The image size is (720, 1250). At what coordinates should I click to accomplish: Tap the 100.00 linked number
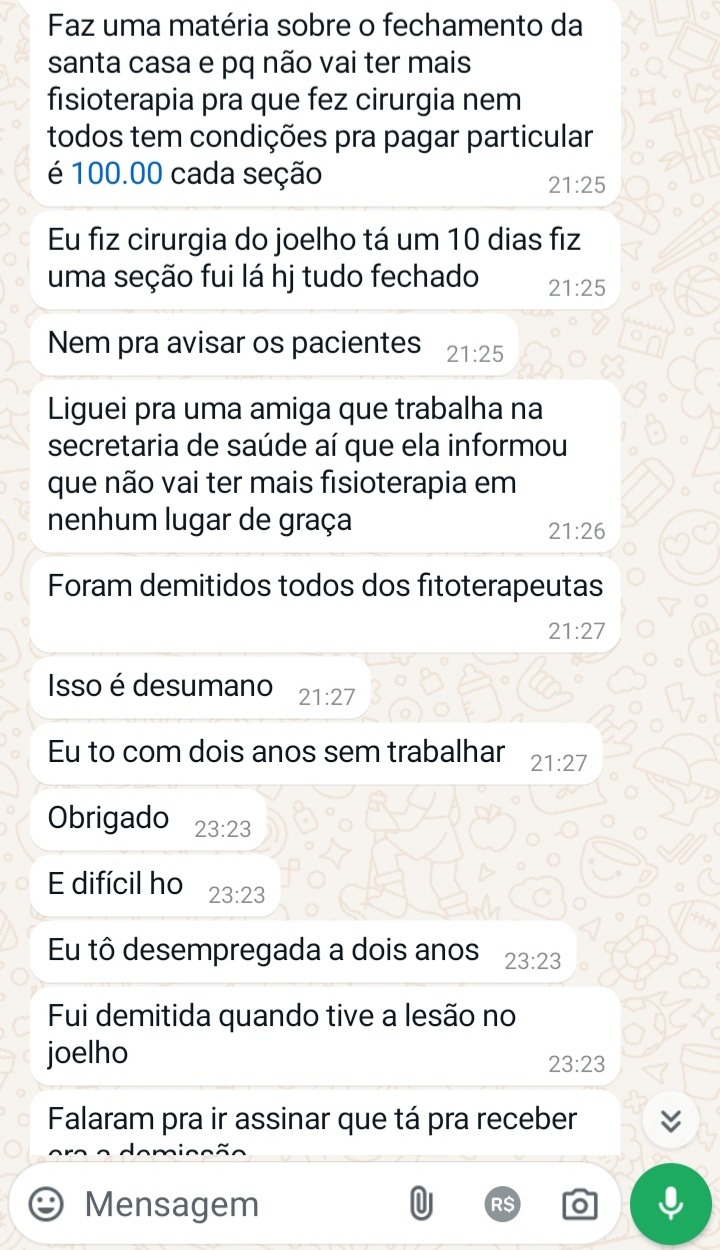118,174
